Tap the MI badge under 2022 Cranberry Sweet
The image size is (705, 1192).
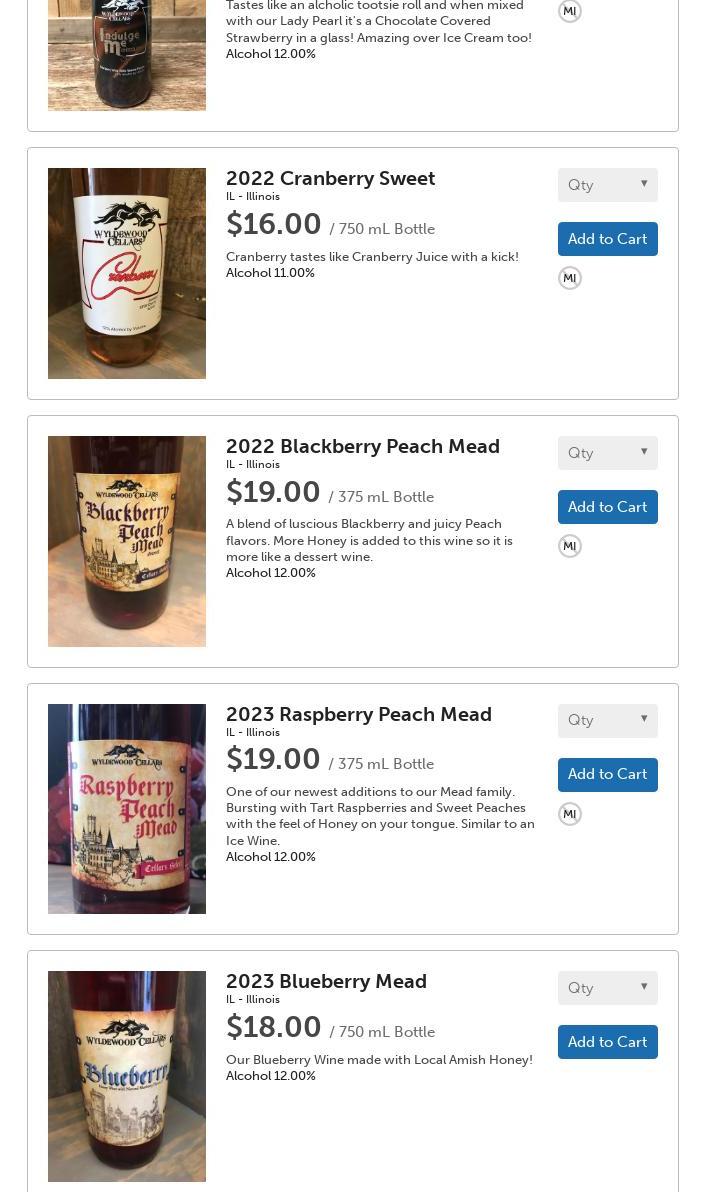click(570, 278)
